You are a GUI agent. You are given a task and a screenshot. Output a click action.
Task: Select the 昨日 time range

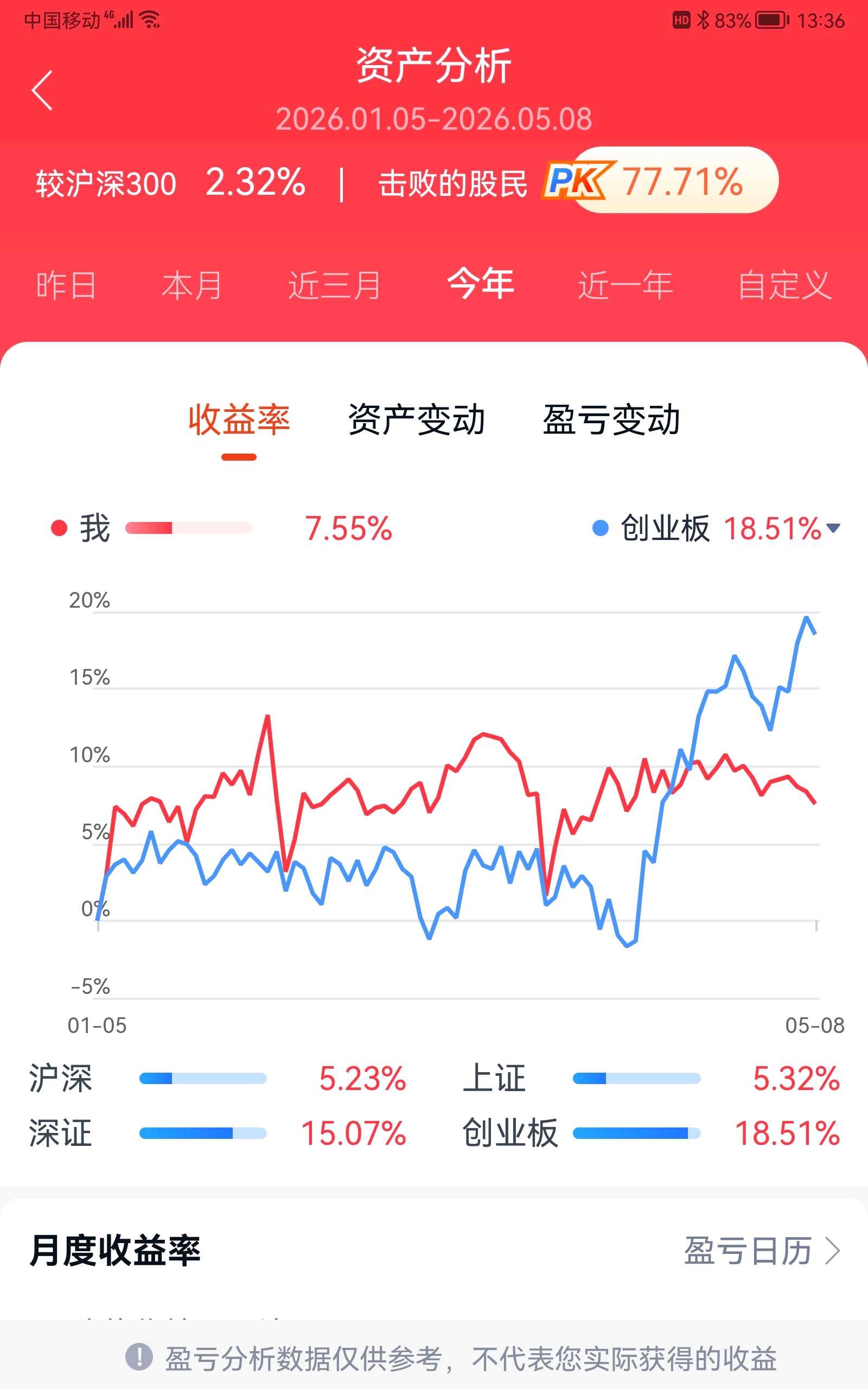pos(66,285)
